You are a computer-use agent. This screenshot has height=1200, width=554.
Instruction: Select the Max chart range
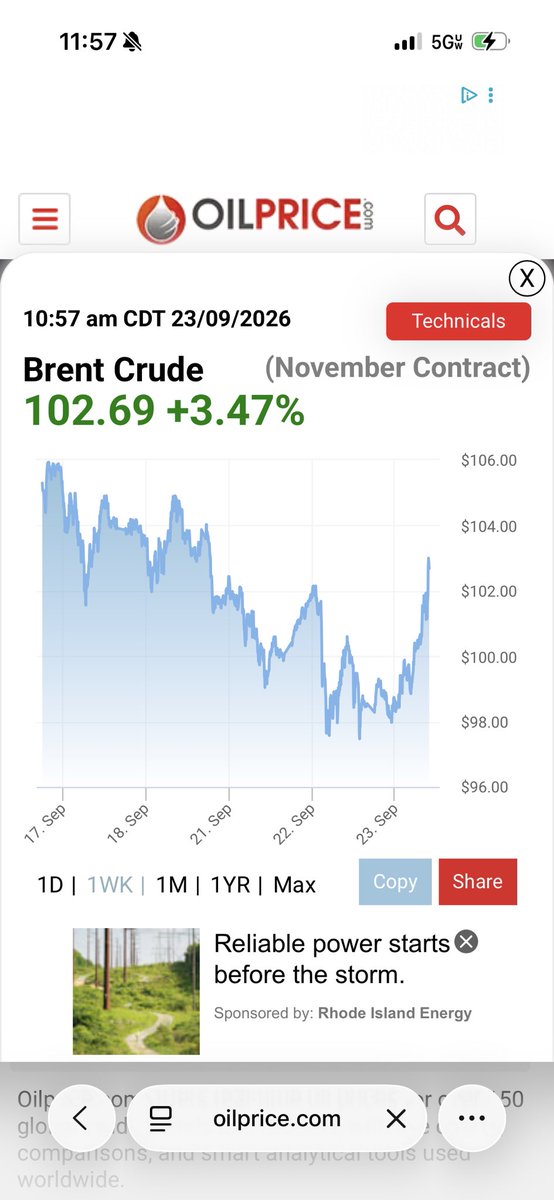pyautogui.click(x=294, y=884)
